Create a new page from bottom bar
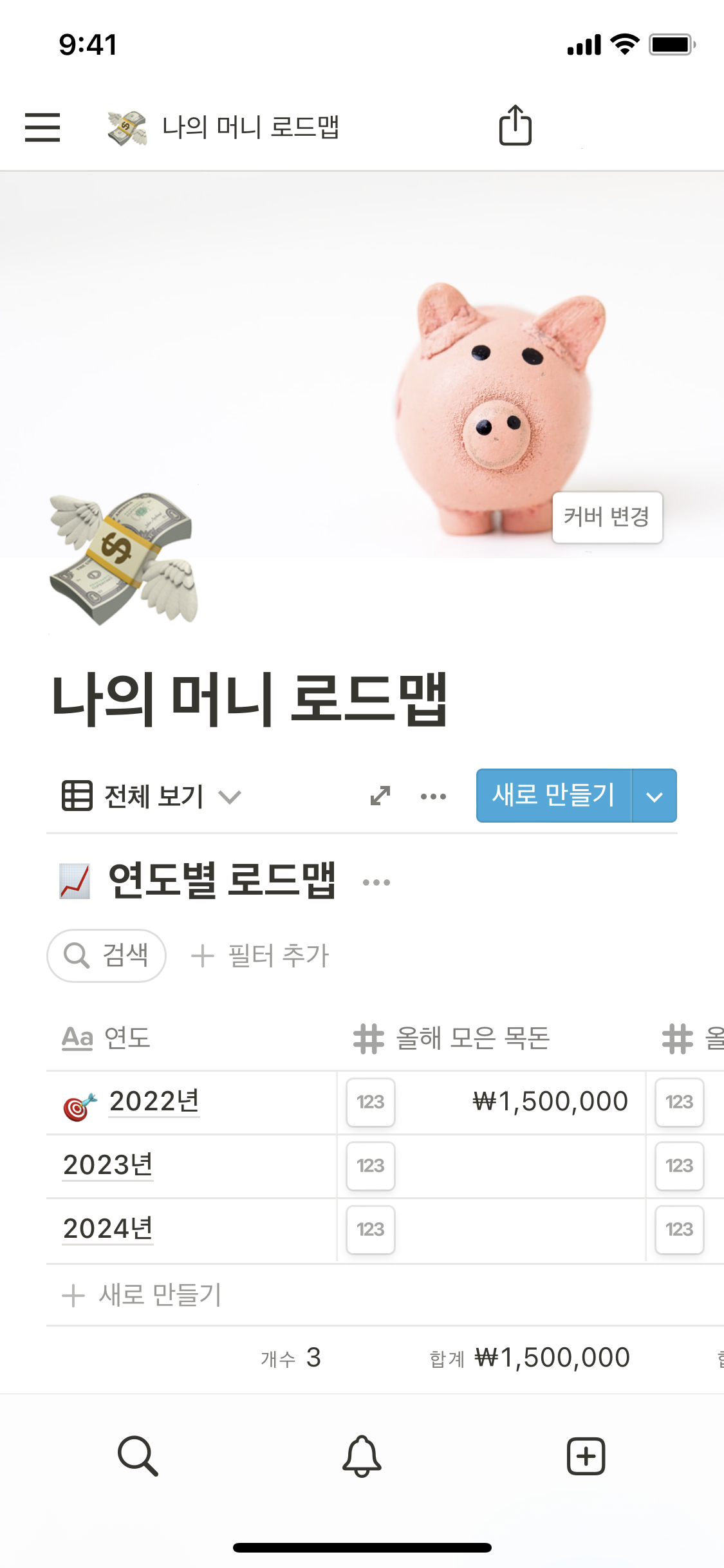 tap(586, 1456)
